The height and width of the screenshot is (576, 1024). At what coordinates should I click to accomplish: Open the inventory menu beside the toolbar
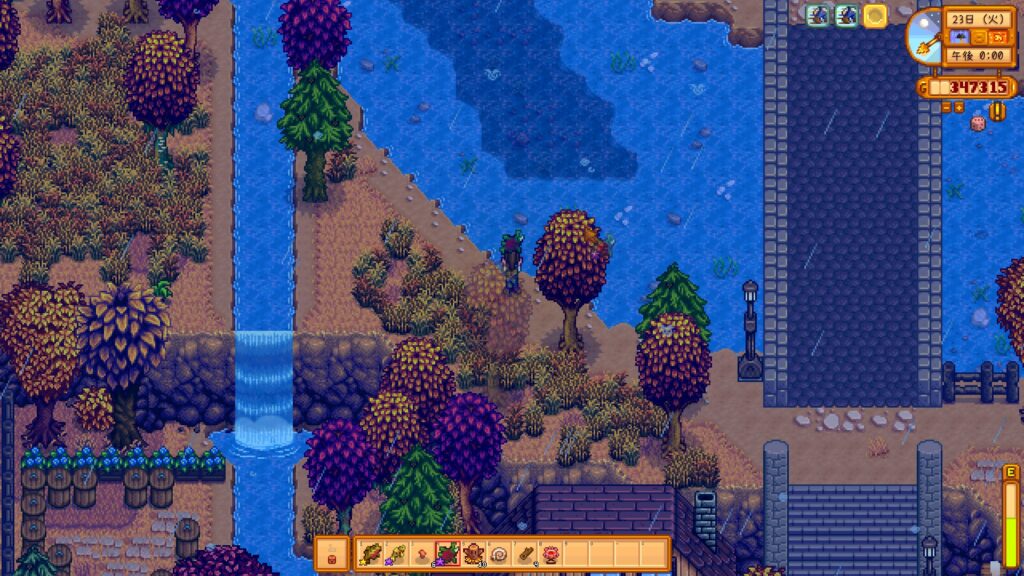click(x=333, y=553)
